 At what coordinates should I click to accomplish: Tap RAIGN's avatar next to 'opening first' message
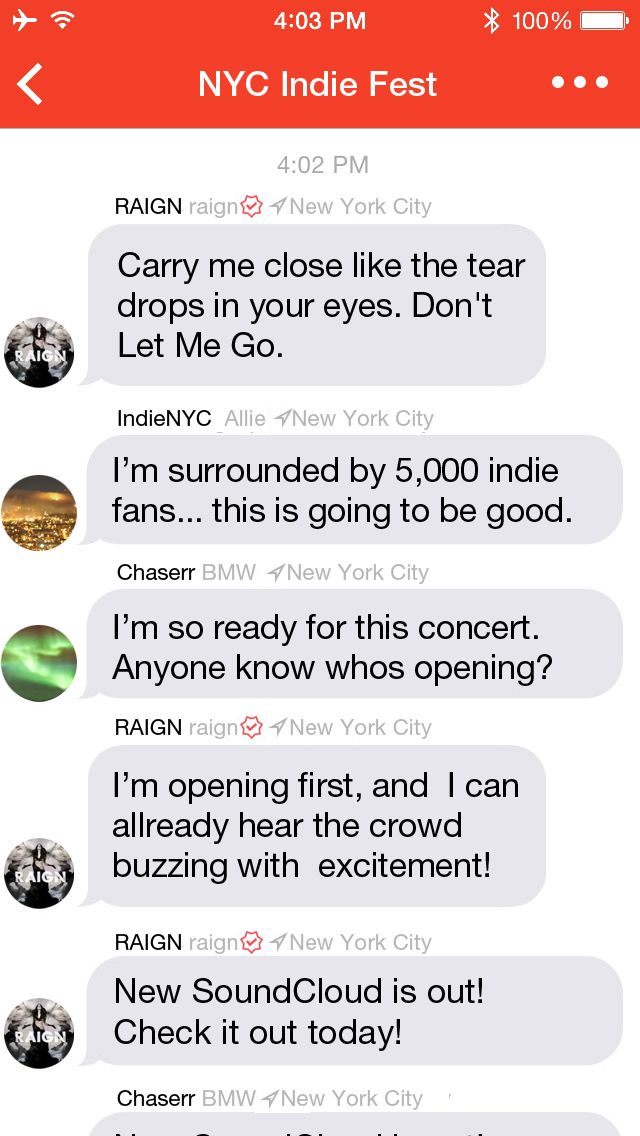40,873
